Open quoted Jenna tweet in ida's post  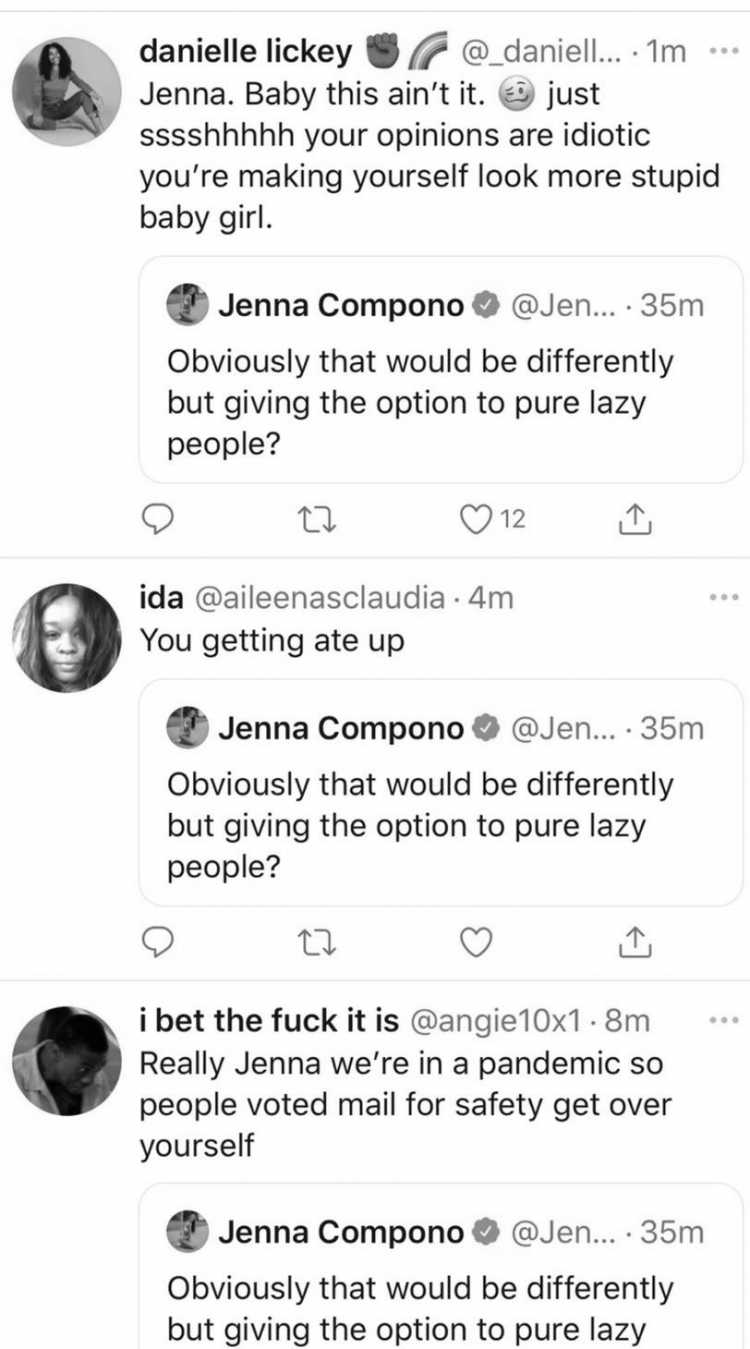tap(441, 792)
